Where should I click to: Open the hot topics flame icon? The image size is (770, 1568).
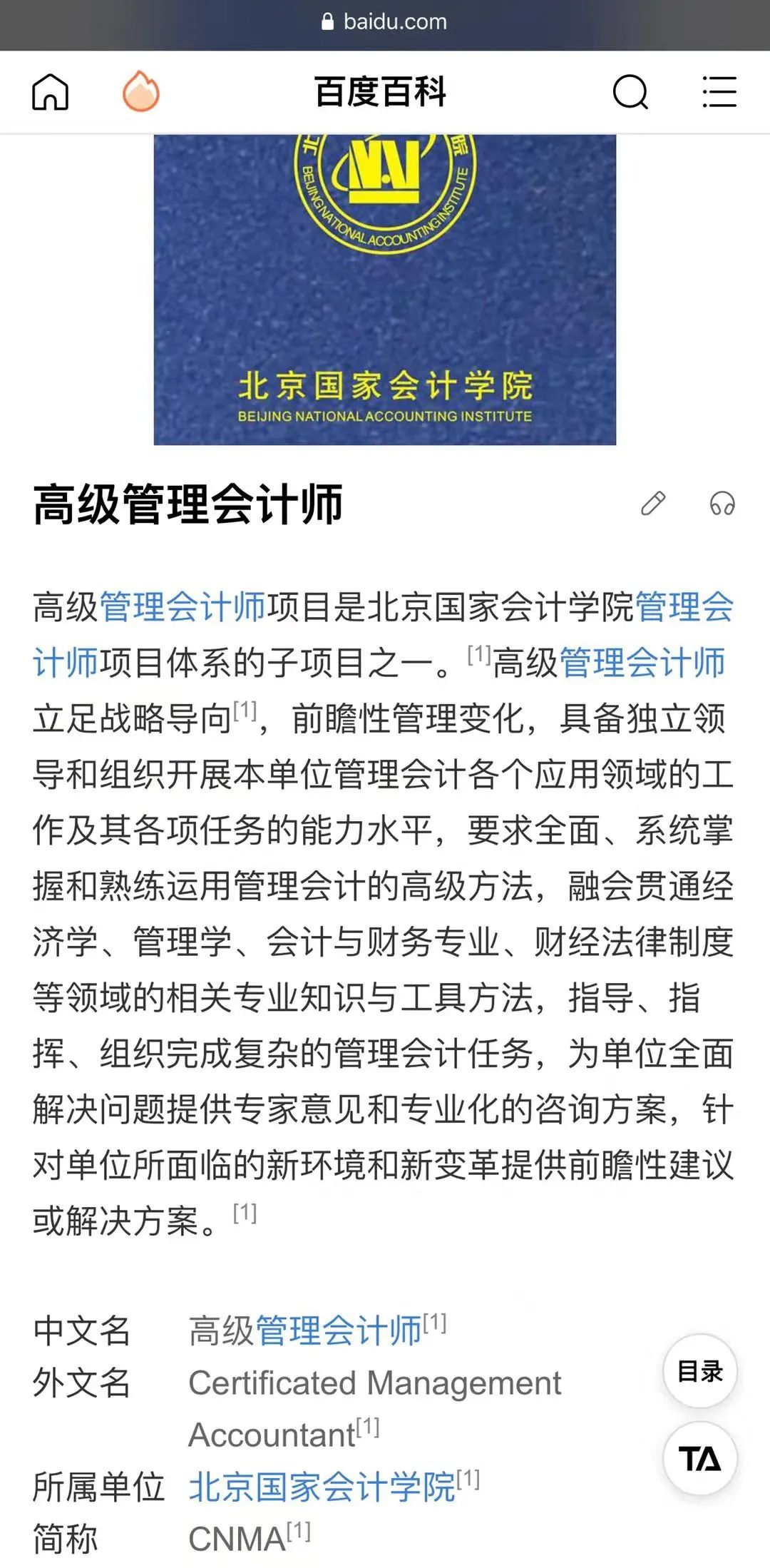(140, 92)
